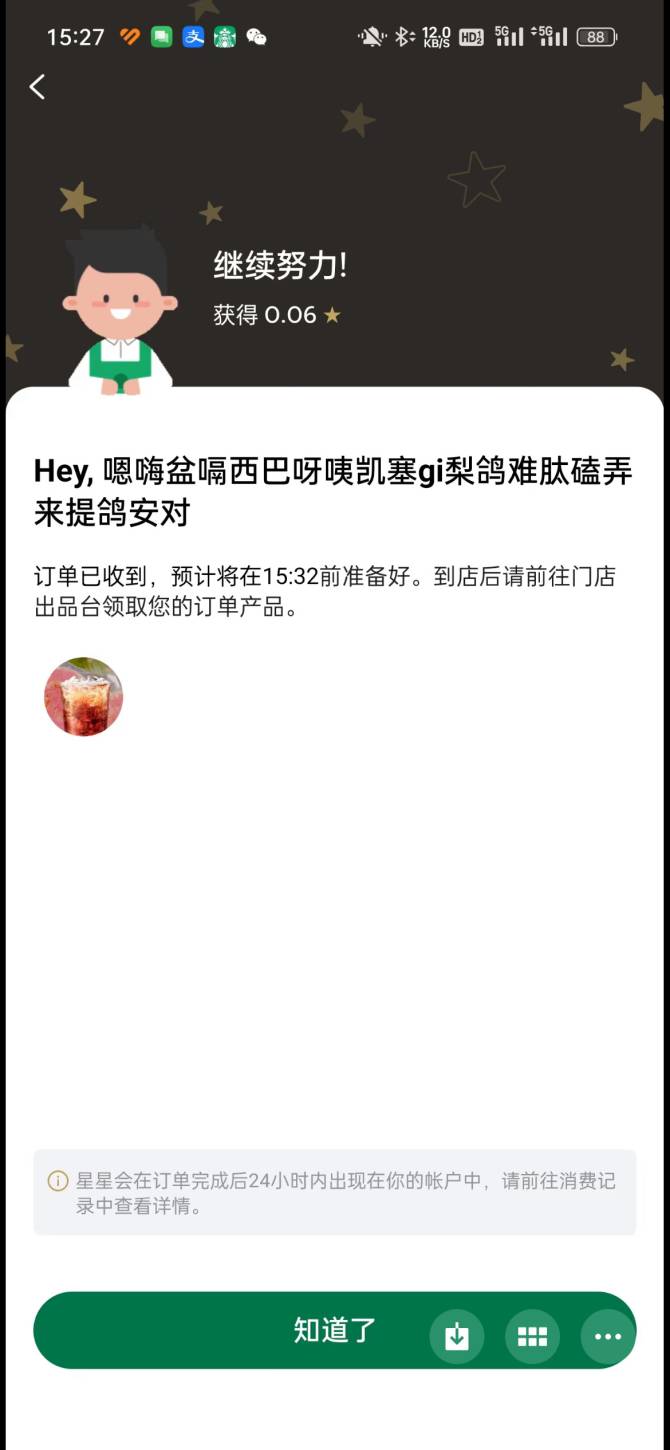The height and width of the screenshot is (1450, 670).
Task: Go back using the top-left arrow
Action: pos(37,87)
